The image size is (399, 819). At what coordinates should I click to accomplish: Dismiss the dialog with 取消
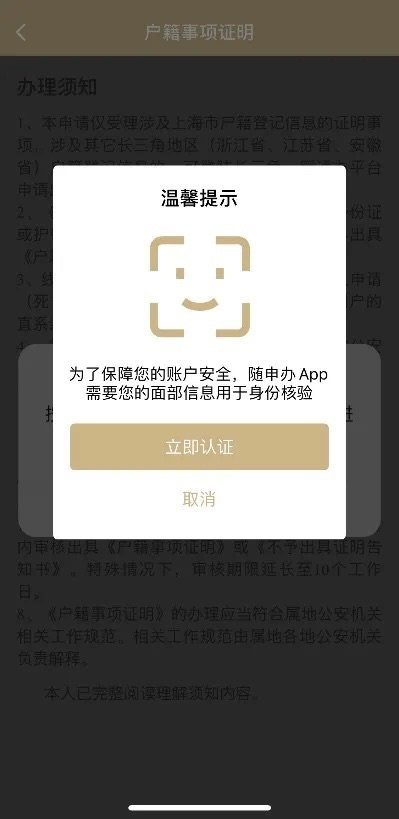[x=199, y=499]
